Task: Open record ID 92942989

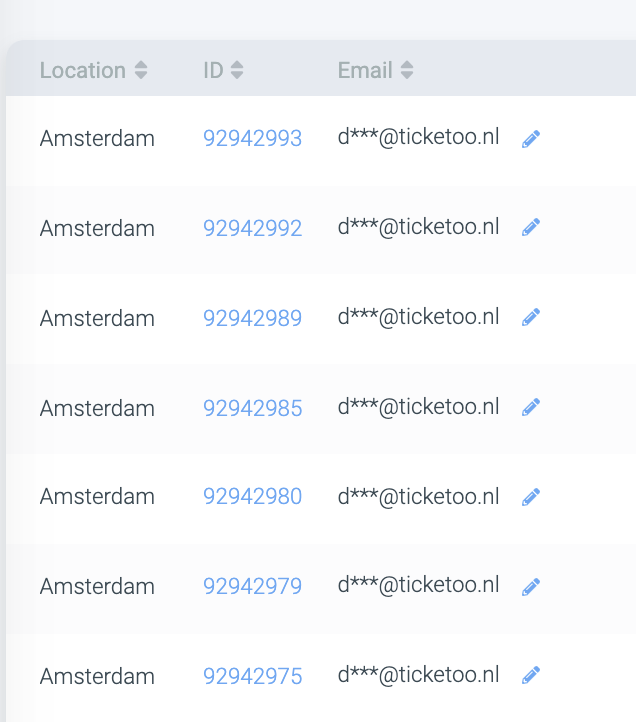Action: [252, 318]
